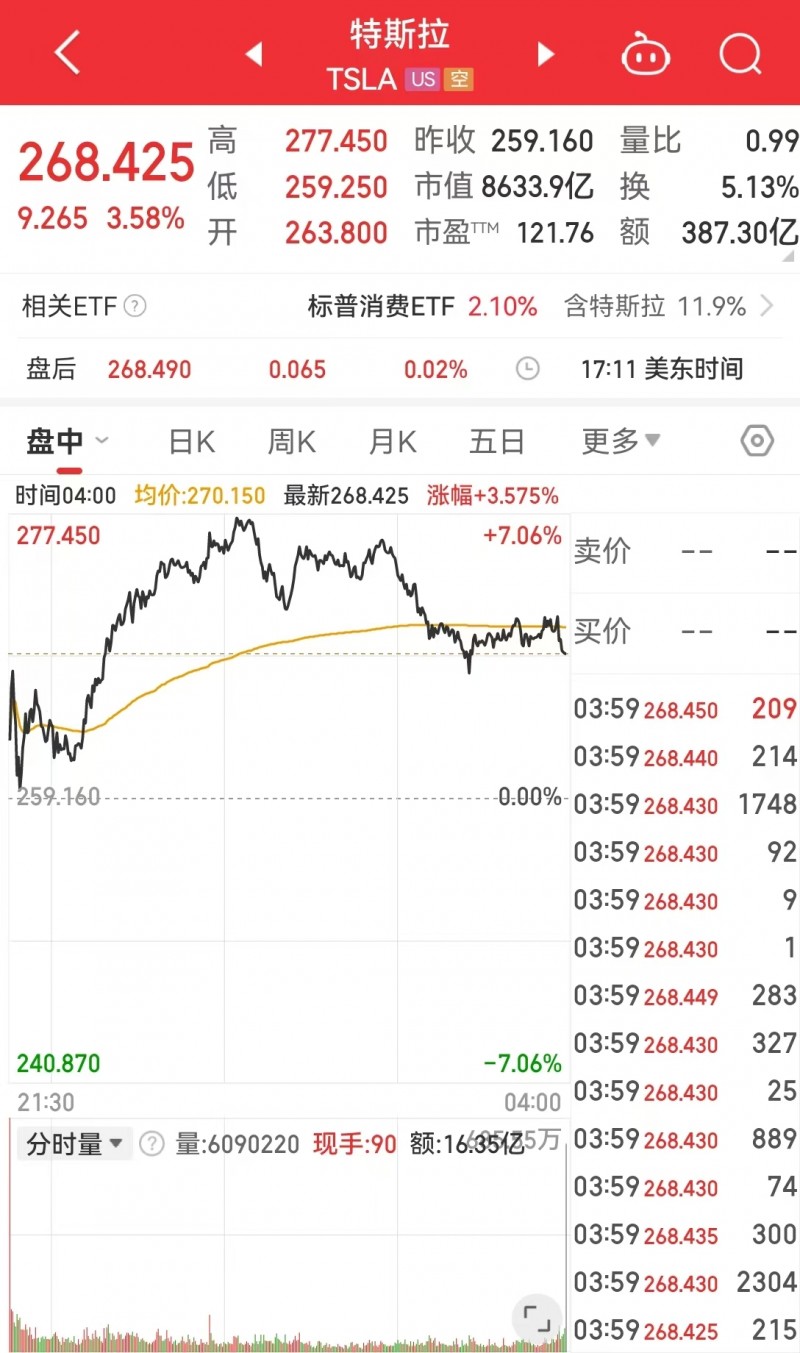Expand the 更多 chart options
The image size is (800, 1353).
coord(621,441)
